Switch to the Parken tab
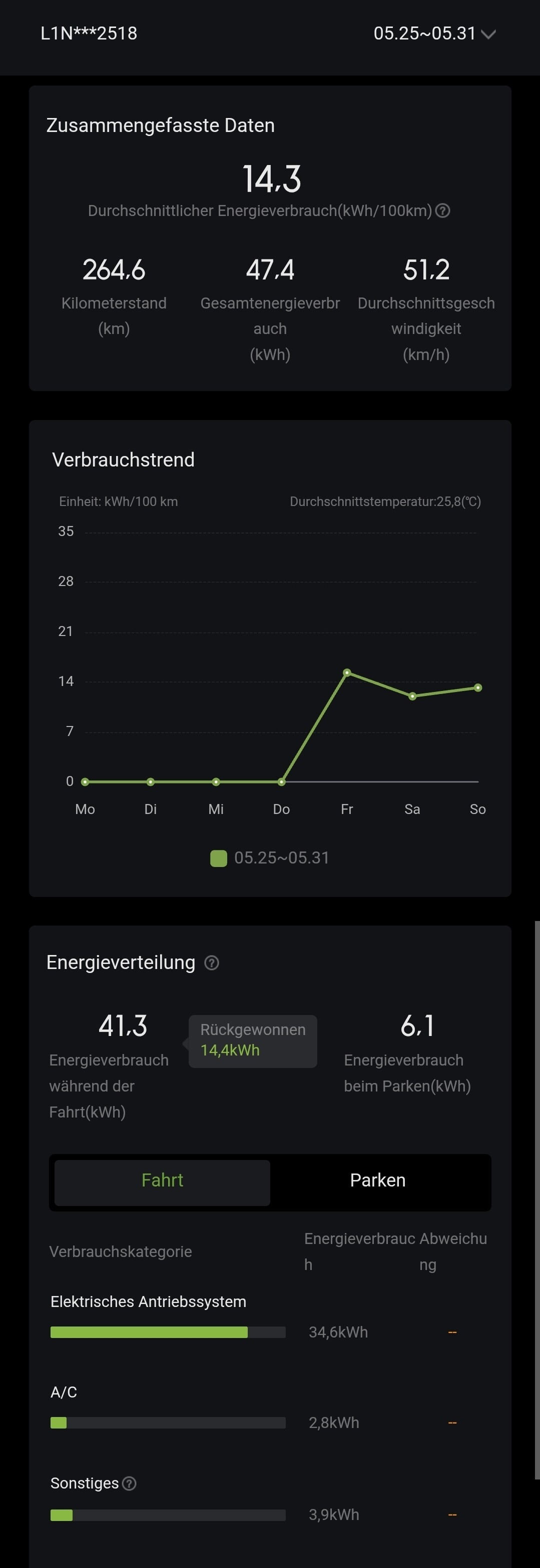540x1568 pixels. click(x=378, y=1180)
